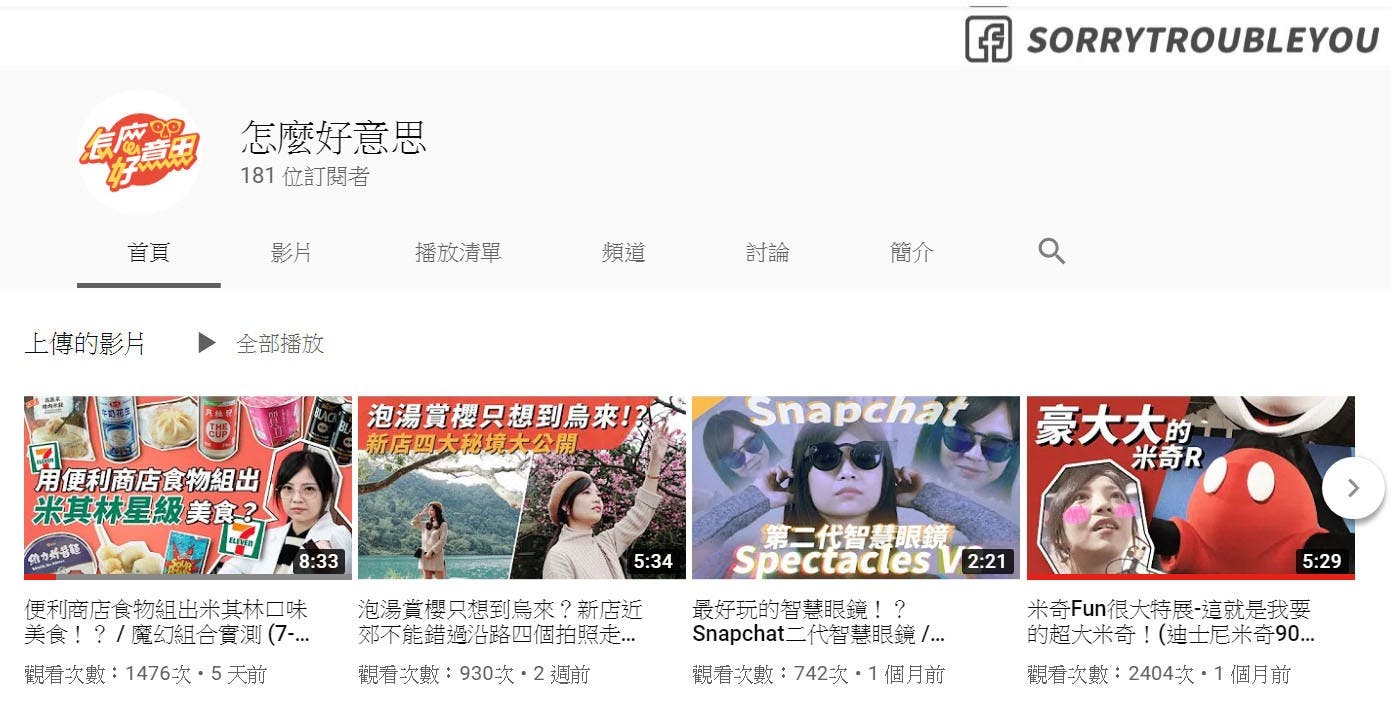
Task: Watch the 5:34 泡湯賞櫻 video
Action: 522,487
